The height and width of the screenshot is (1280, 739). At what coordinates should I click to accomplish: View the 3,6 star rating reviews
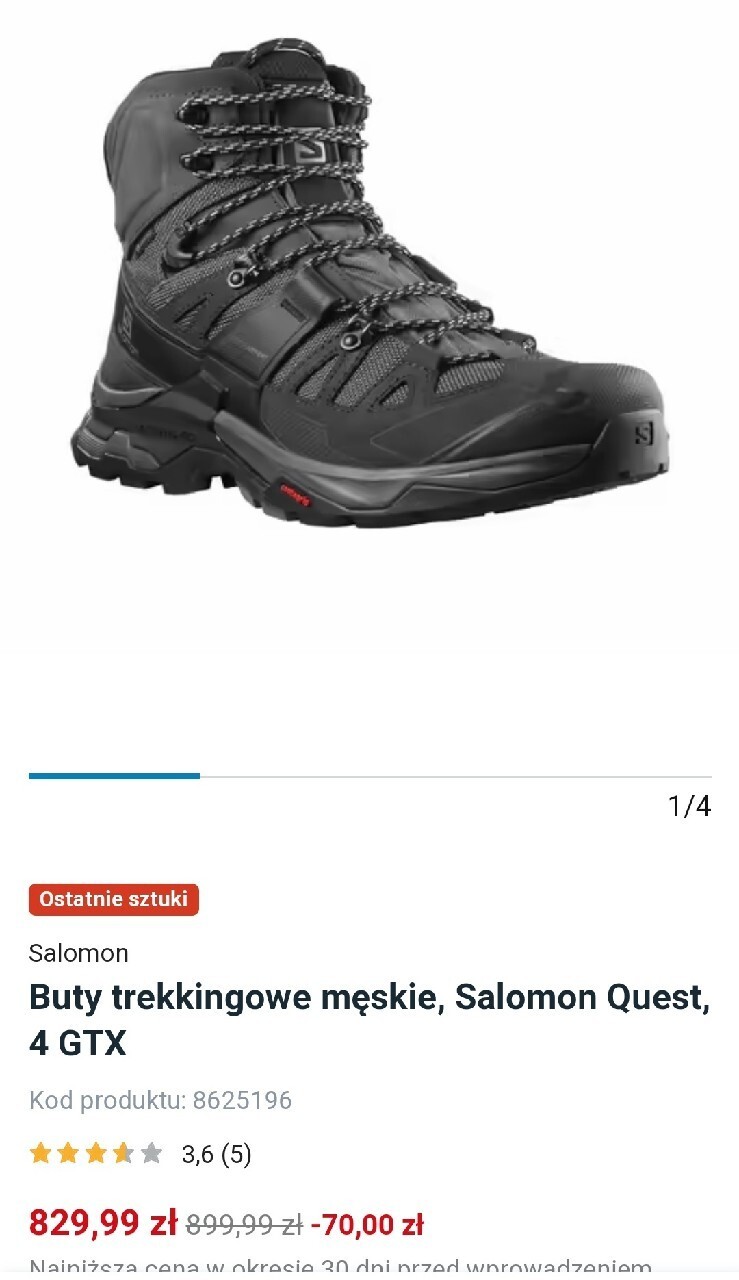(x=140, y=1155)
